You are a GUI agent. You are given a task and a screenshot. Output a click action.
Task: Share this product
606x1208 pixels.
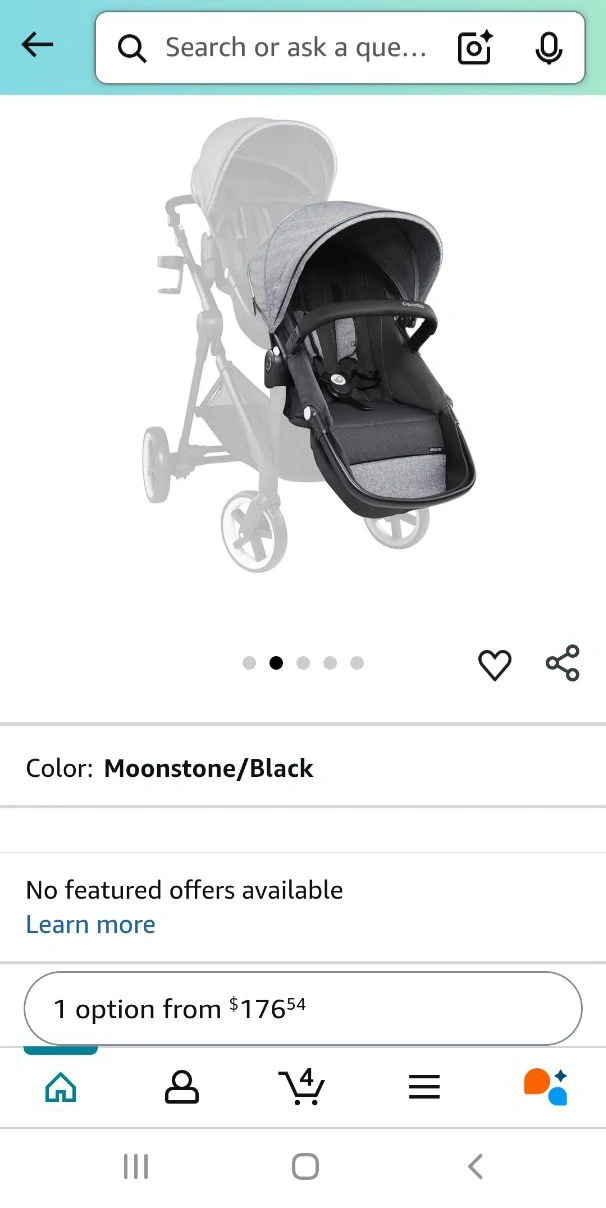pos(562,663)
